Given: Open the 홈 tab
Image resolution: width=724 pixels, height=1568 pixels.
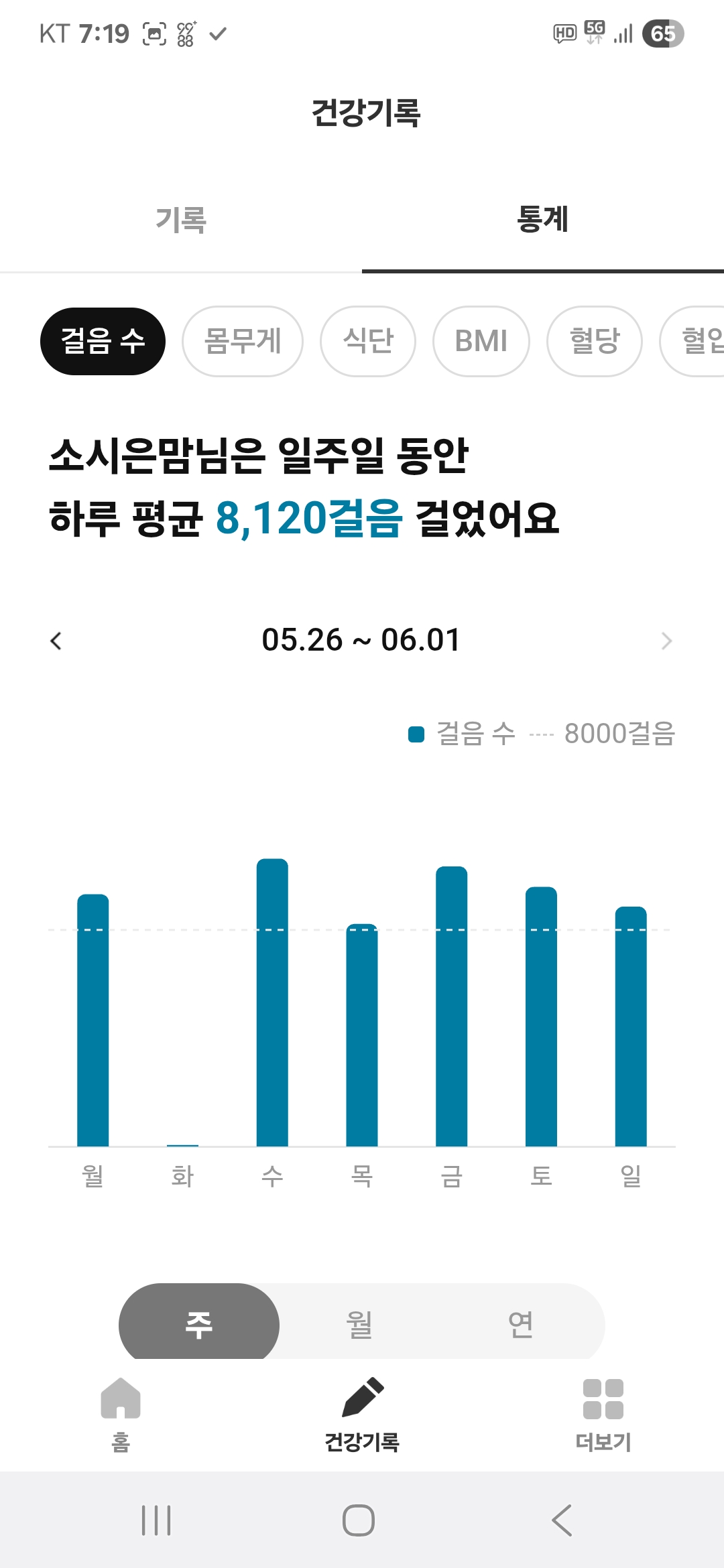Looking at the screenshot, I should point(121,1414).
